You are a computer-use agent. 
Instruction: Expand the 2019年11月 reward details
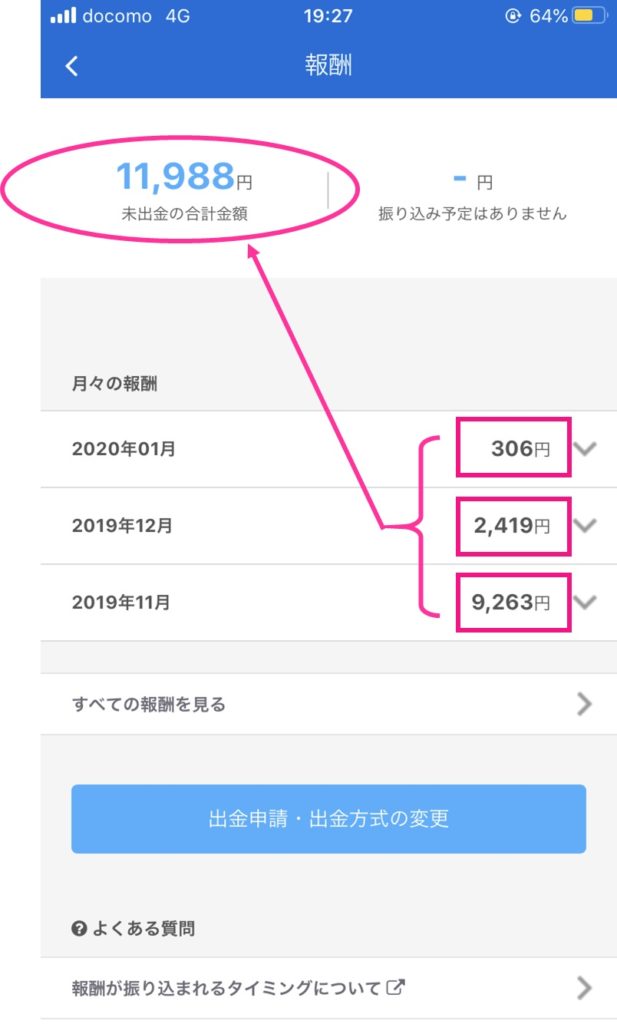click(x=586, y=602)
